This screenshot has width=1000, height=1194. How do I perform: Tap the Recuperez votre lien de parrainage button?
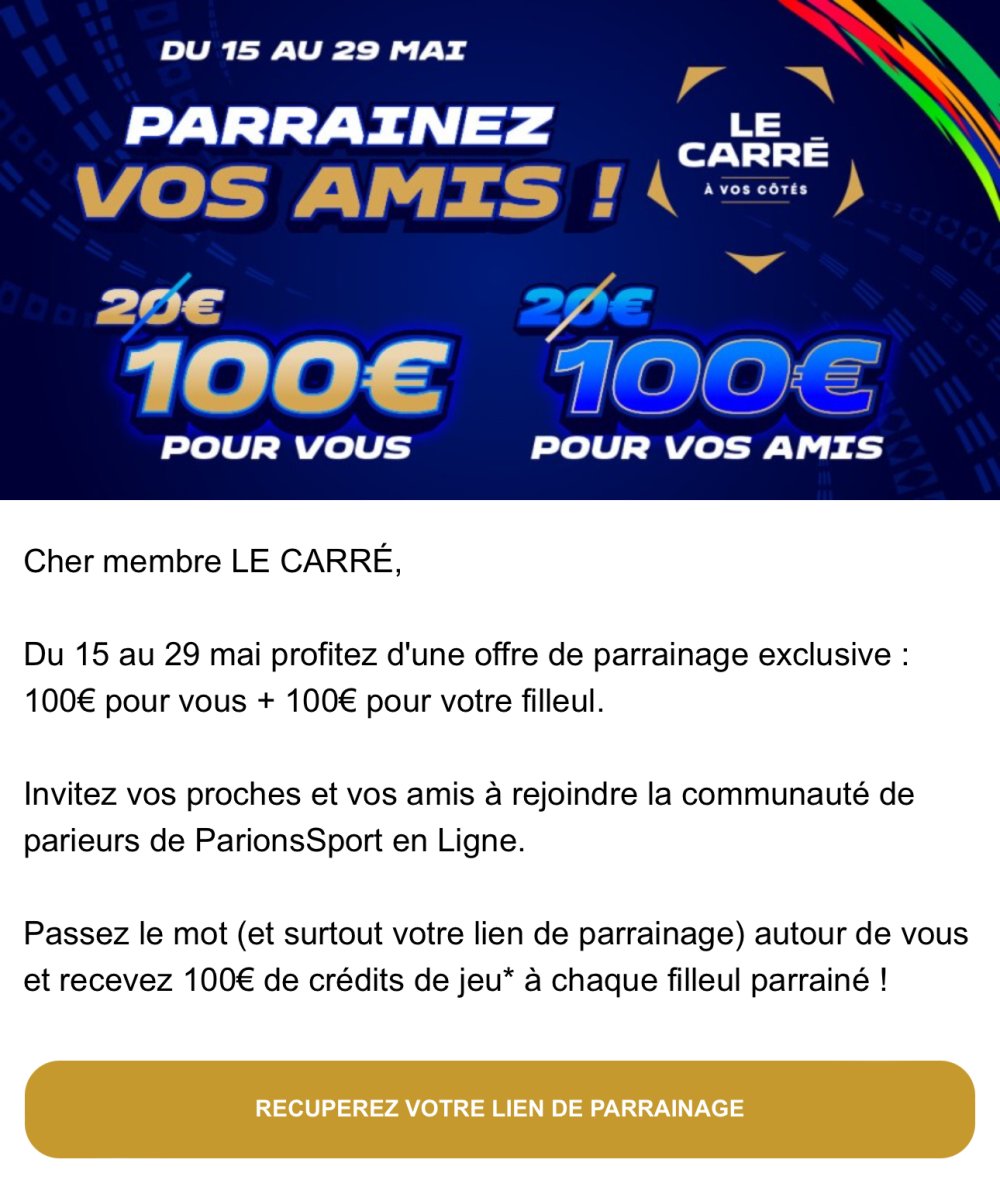(x=499, y=1108)
